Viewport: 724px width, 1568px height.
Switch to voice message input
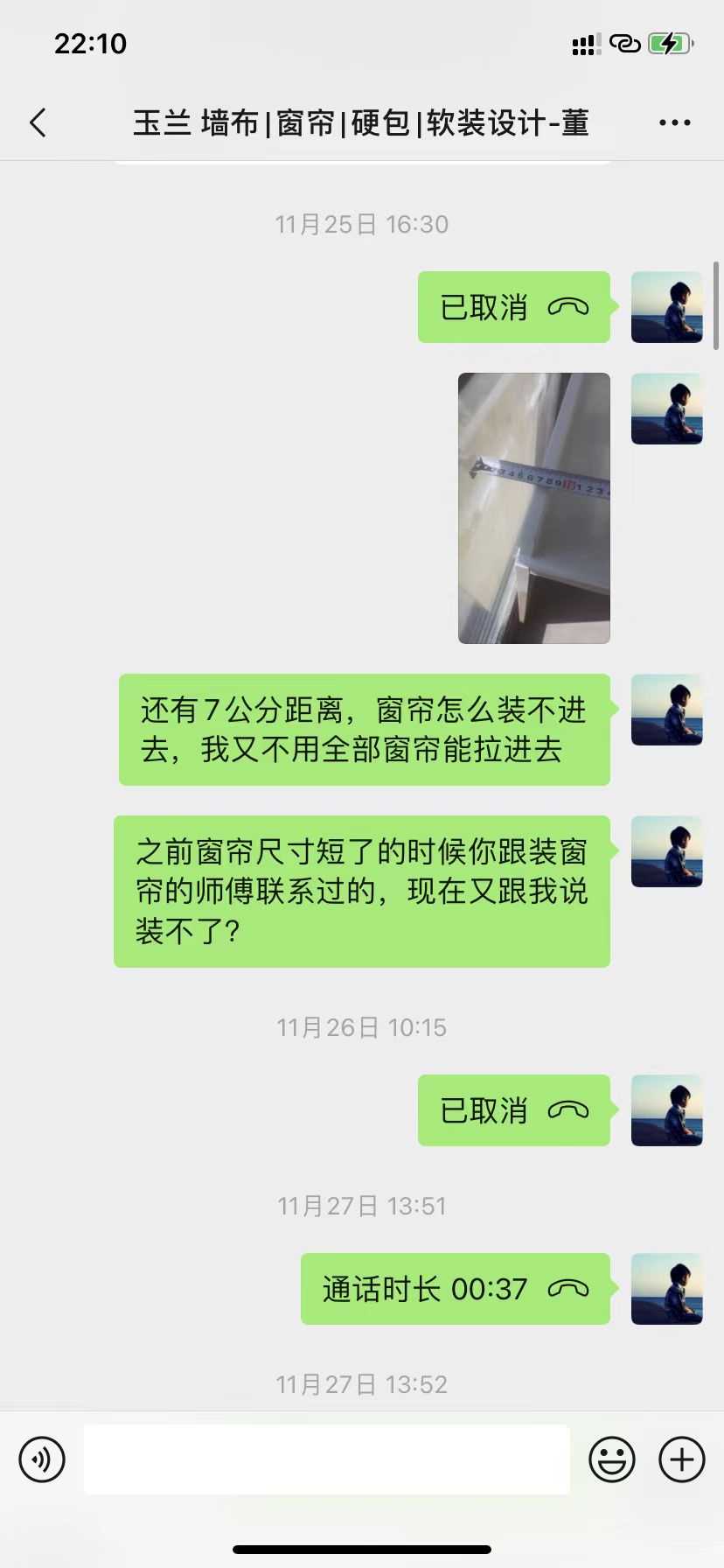(x=42, y=1459)
